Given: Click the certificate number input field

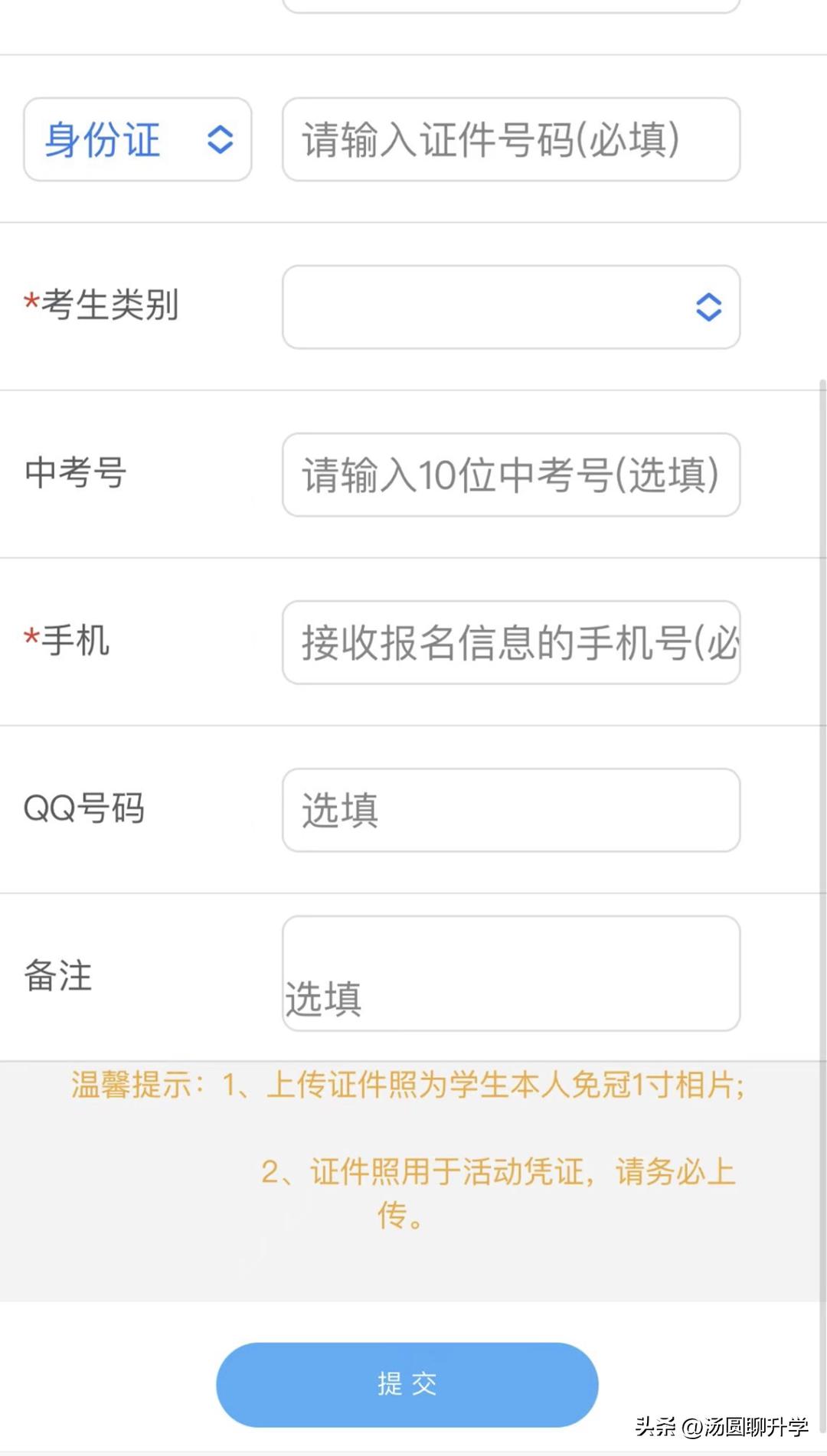Looking at the screenshot, I should click(511, 140).
